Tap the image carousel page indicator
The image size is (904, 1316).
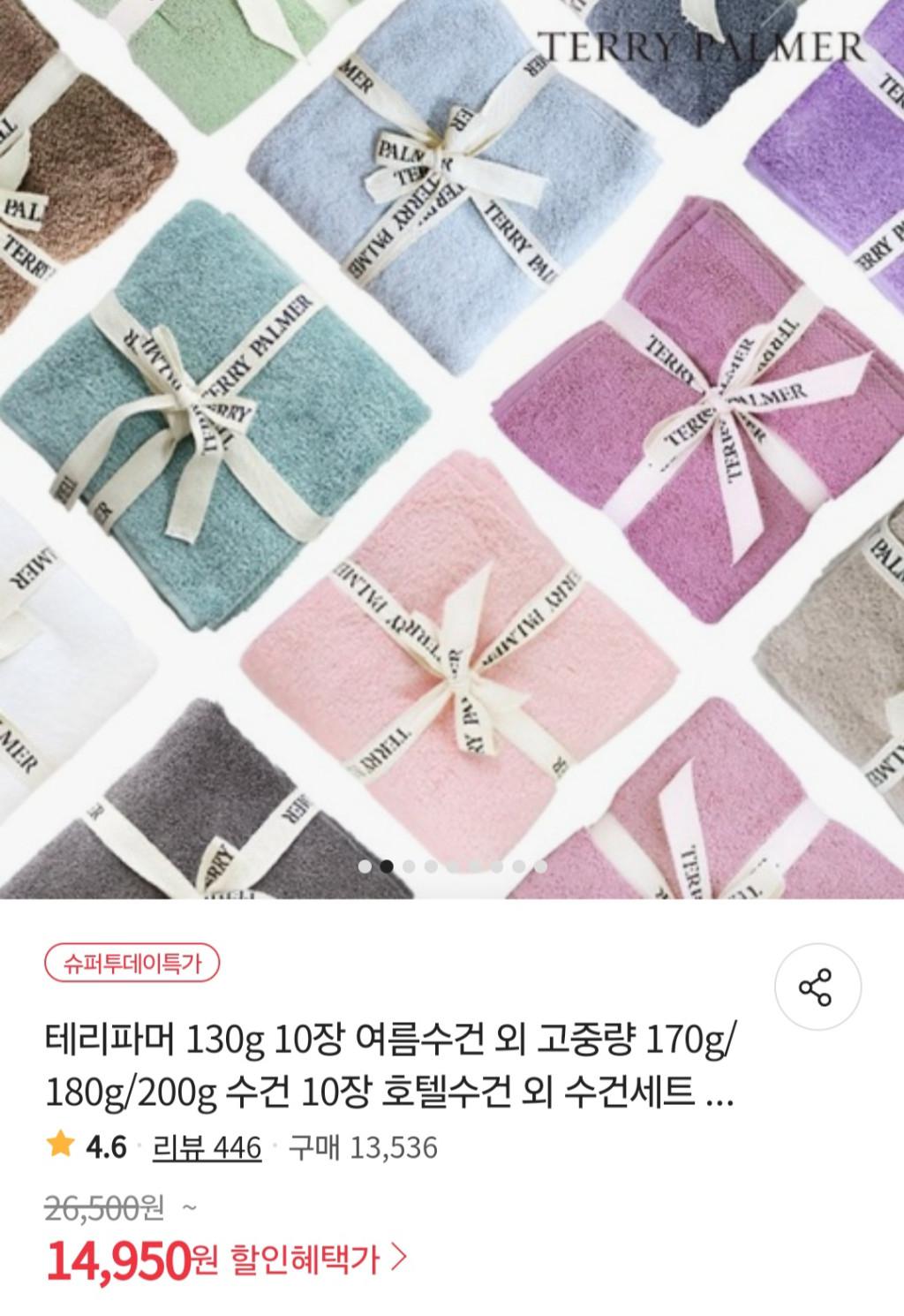(452, 866)
